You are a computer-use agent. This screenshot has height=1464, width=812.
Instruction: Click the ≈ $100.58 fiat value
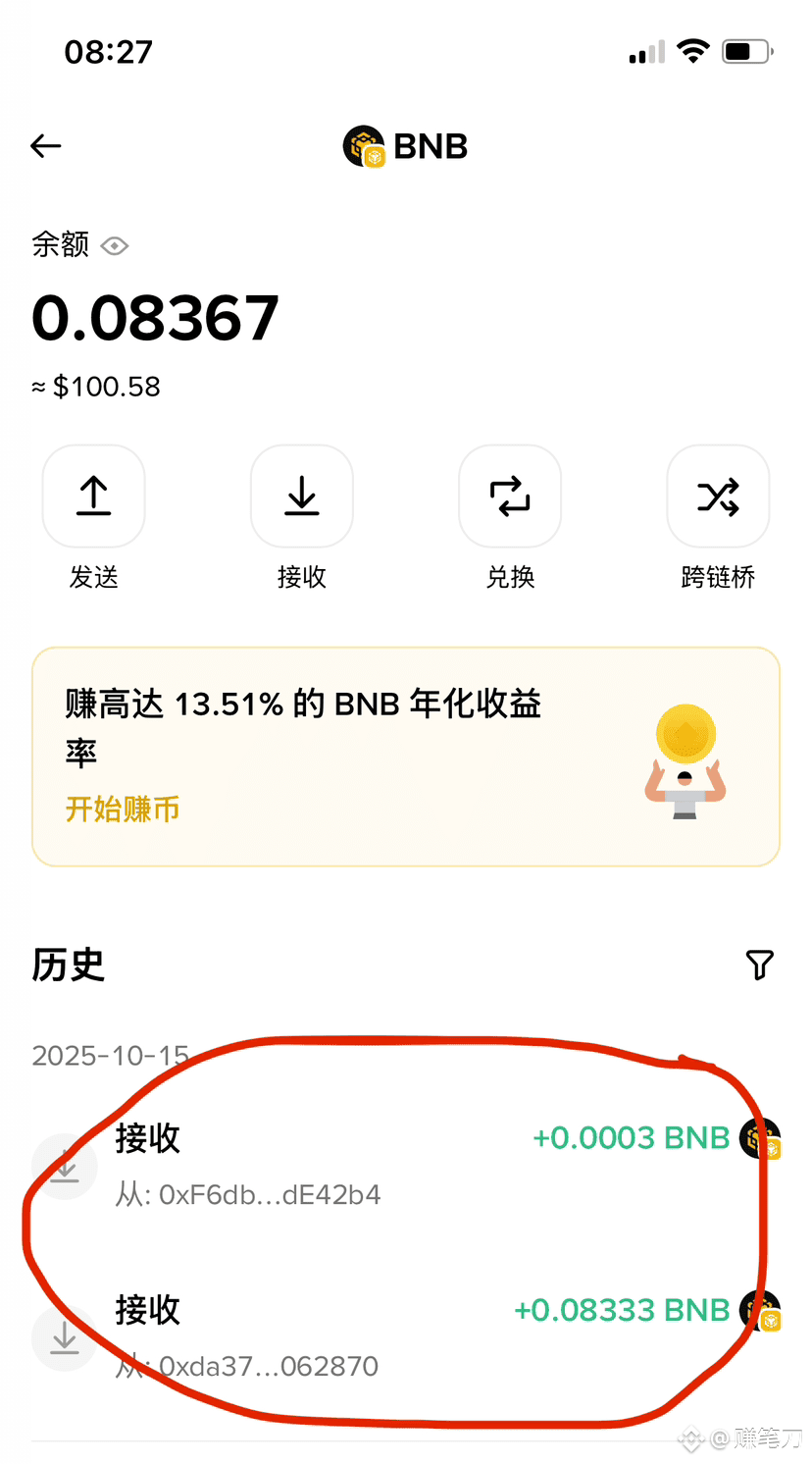(96, 386)
